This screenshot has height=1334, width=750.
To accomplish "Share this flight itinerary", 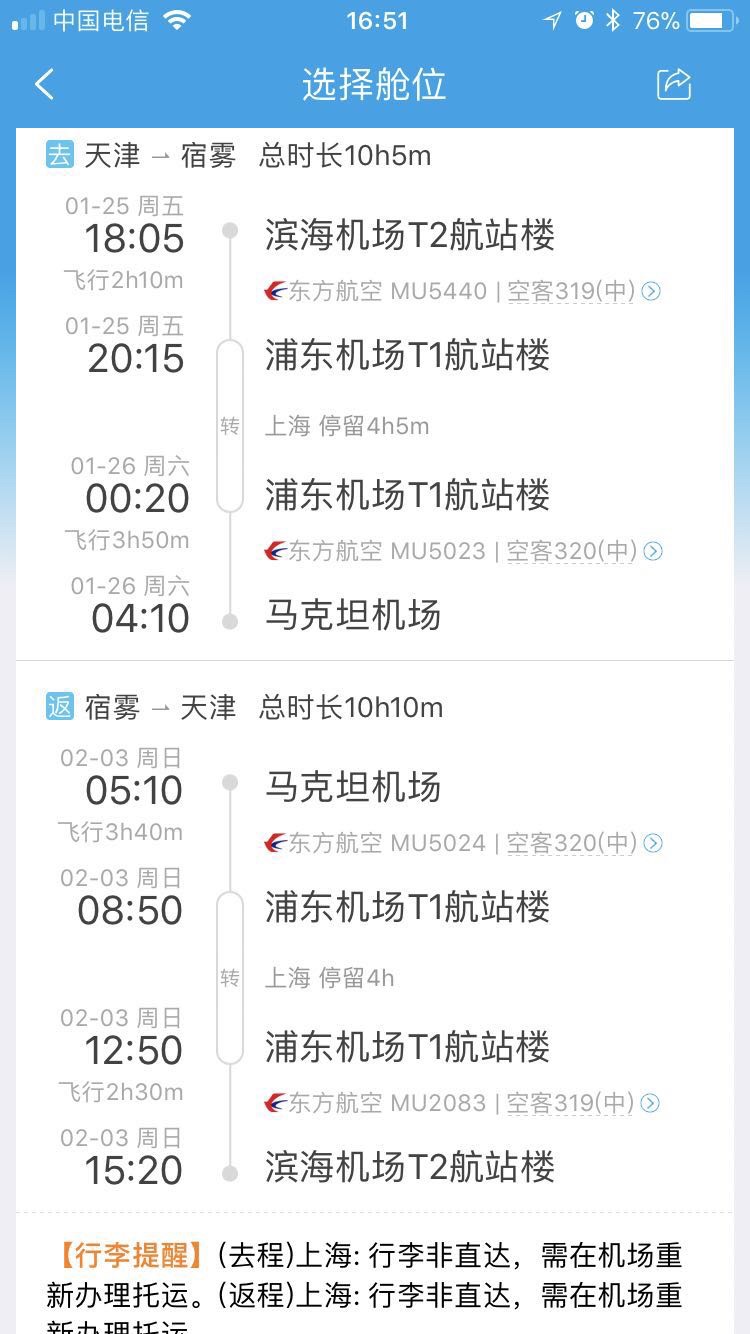I will click(674, 84).
